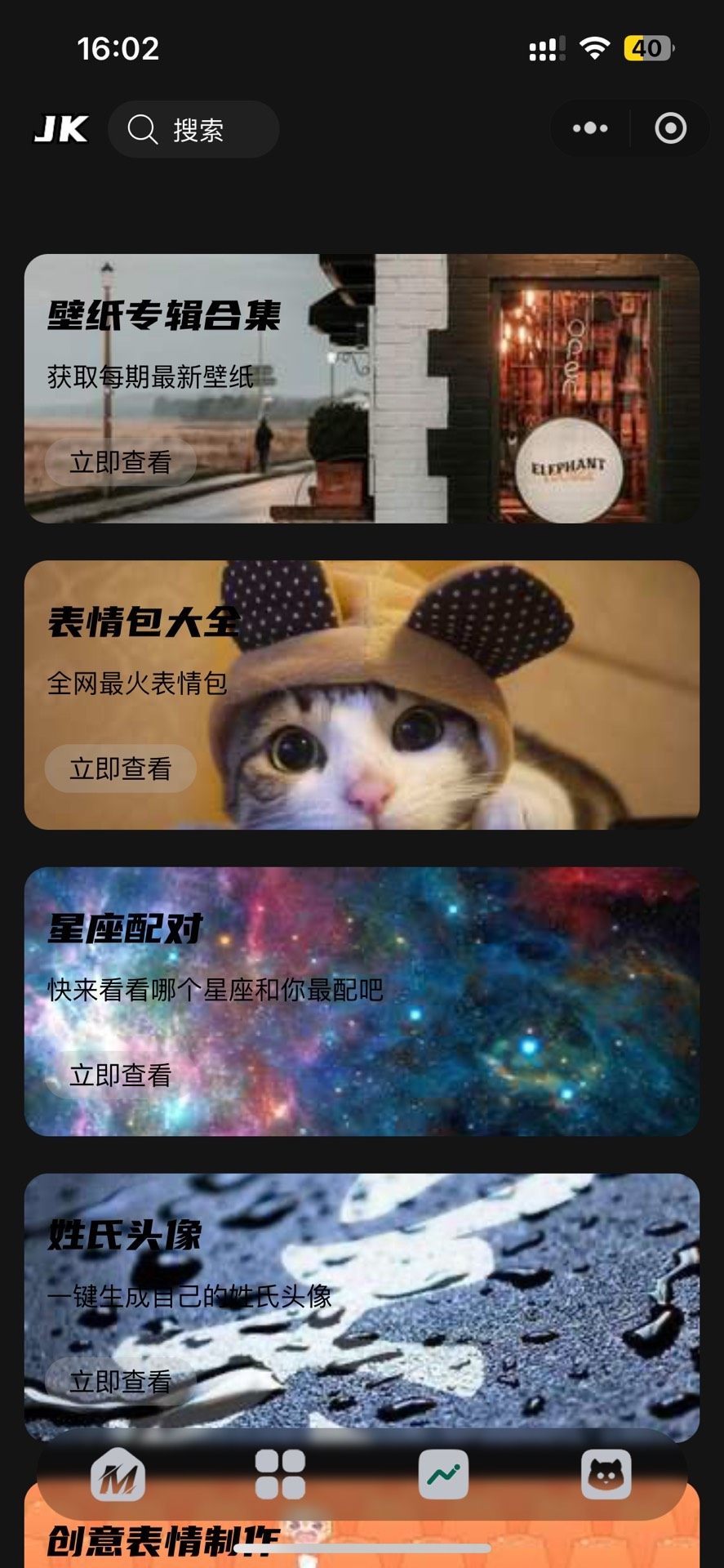Open the 创意表情制作 card
The width and height of the screenshot is (724, 1568).
pyautogui.click(x=163, y=1539)
